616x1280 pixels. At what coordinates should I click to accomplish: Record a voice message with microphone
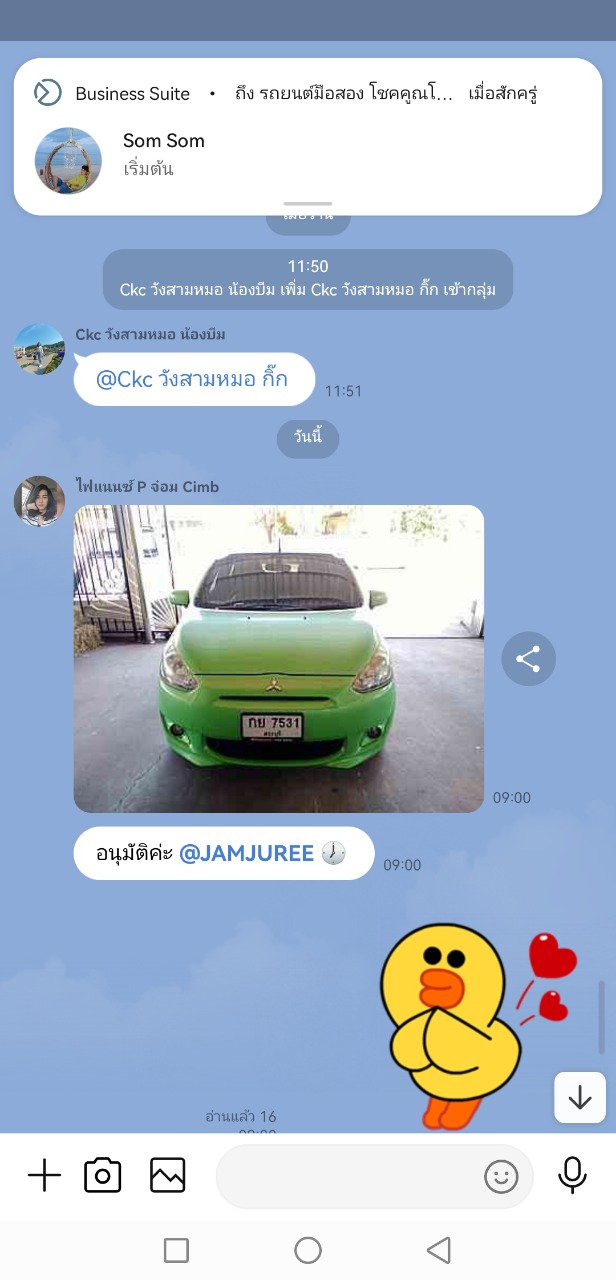(x=572, y=1175)
